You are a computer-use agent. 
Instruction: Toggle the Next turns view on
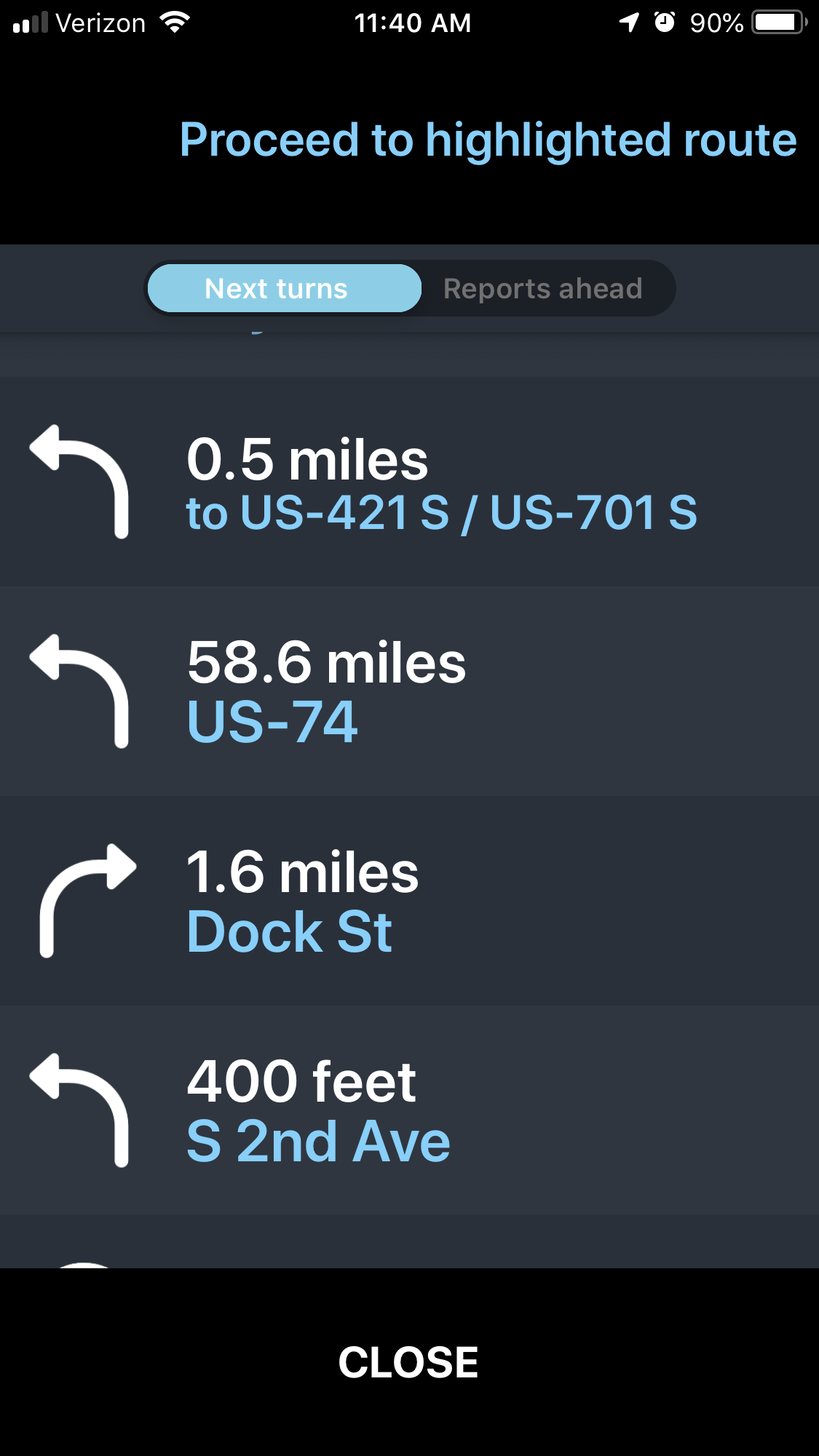[284, 288]
